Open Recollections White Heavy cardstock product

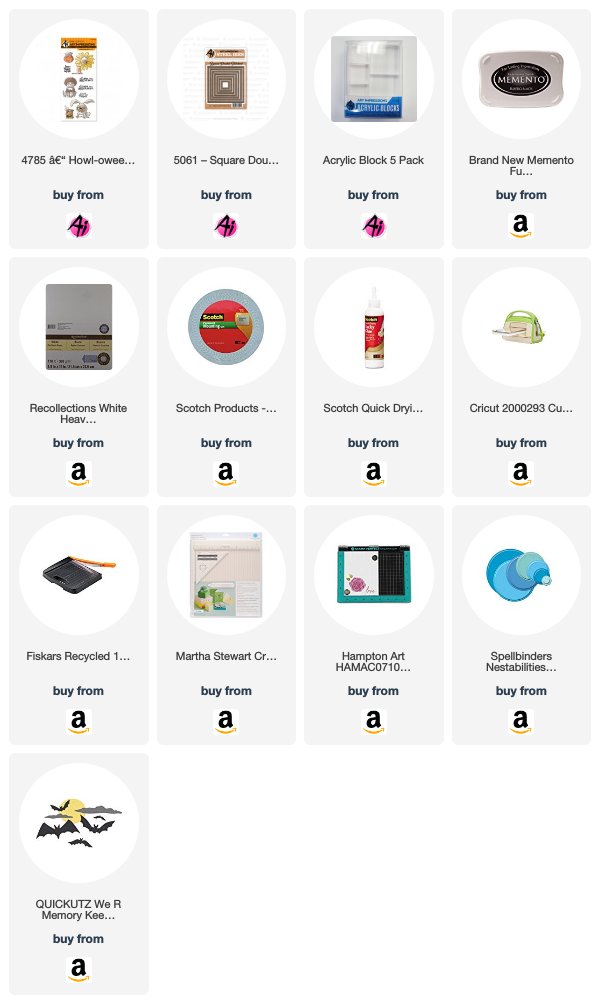point(78,376)
